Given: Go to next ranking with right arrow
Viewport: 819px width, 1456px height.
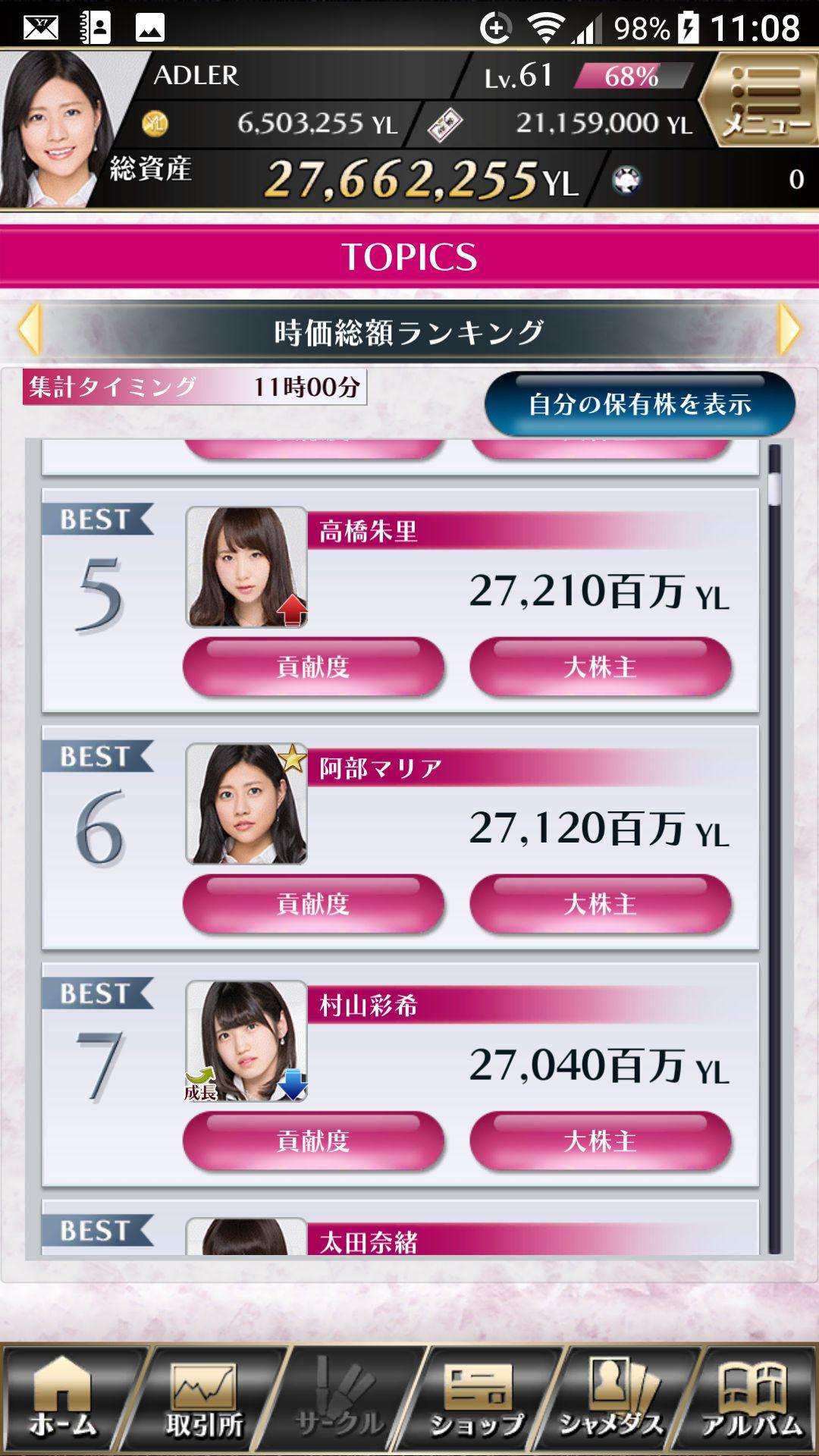Looking at the screenshot, I should pos(789,330).
